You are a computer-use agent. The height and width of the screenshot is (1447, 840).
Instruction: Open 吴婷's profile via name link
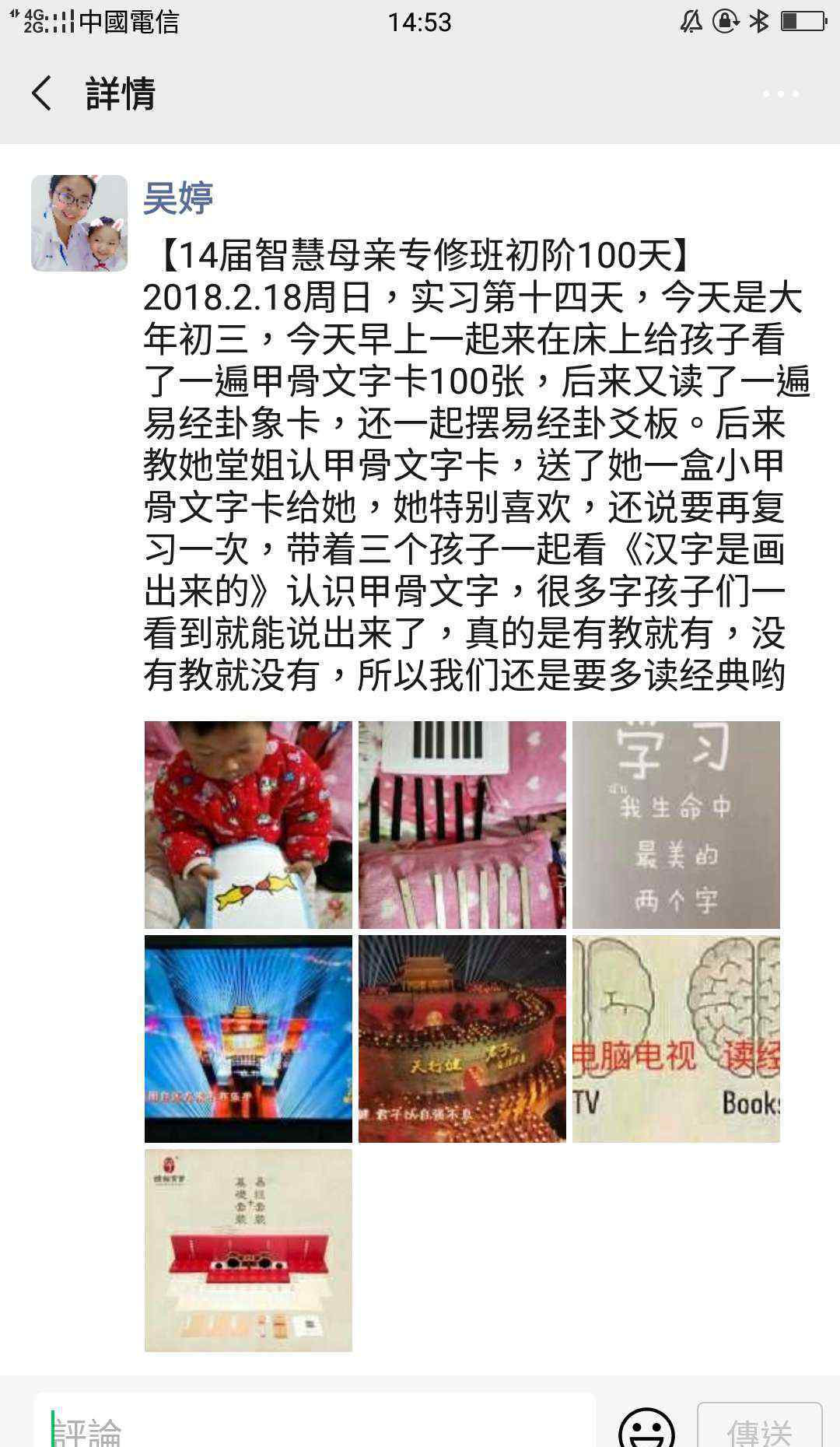tap(178, 198)
